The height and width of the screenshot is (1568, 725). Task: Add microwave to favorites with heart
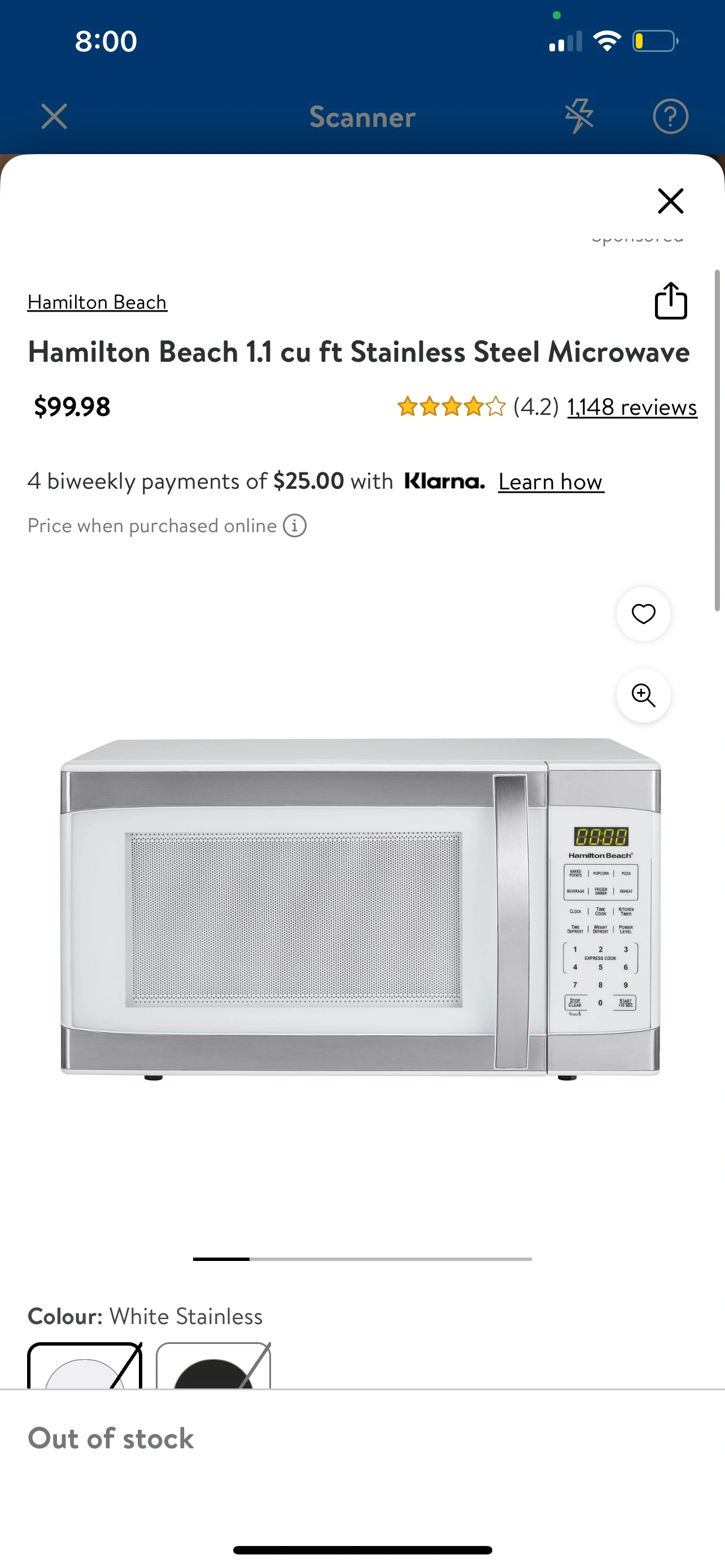[644, 614]
